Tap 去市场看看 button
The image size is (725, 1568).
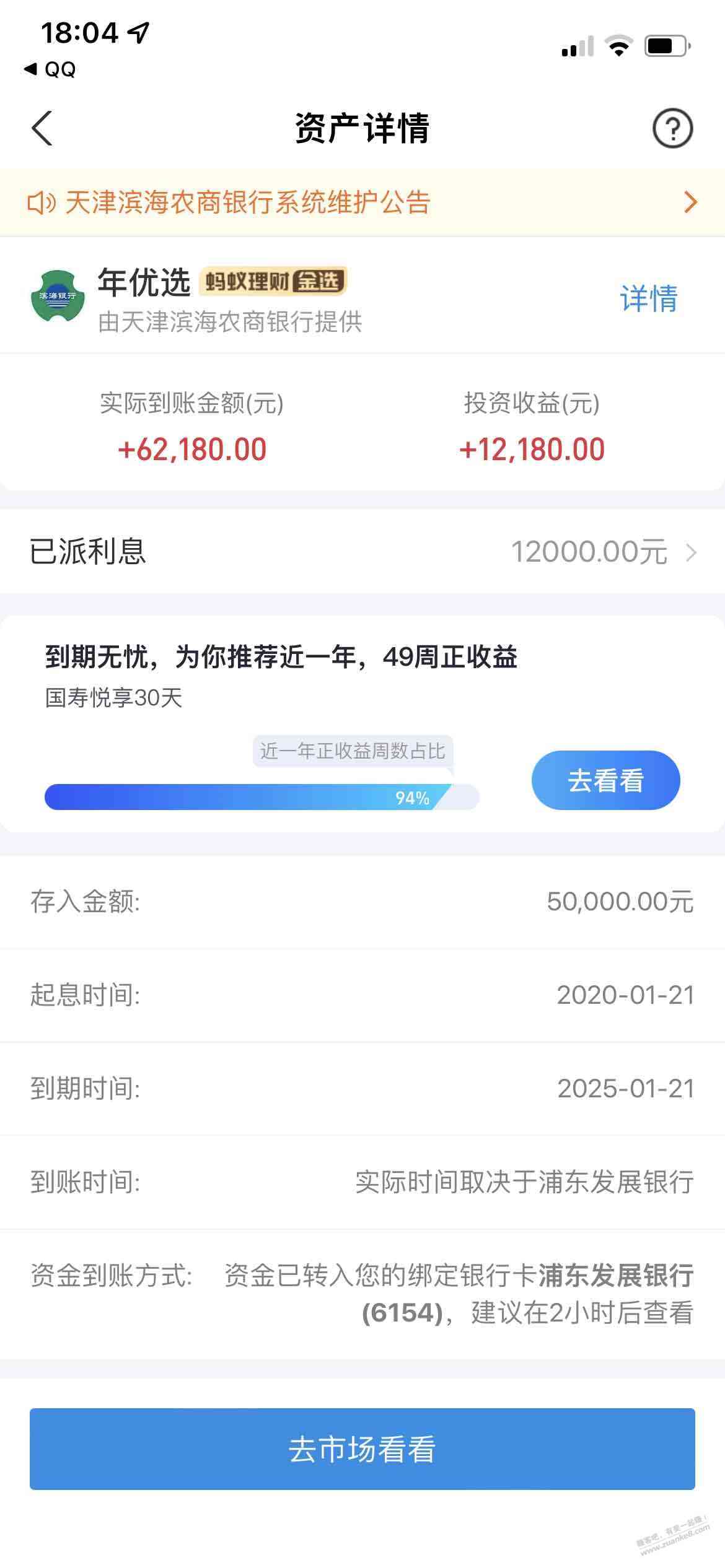click(x=362, y=1449)
